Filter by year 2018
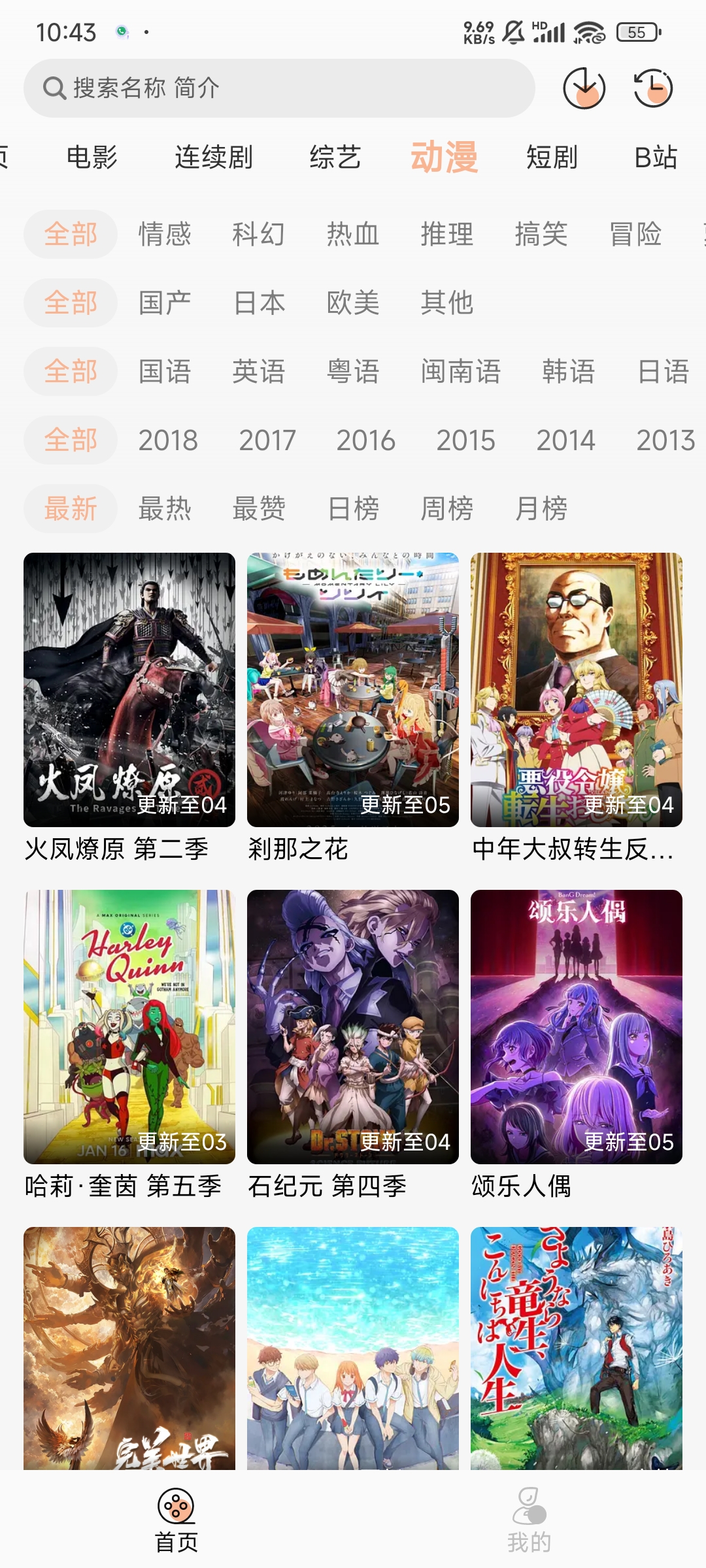 [168, 440]
